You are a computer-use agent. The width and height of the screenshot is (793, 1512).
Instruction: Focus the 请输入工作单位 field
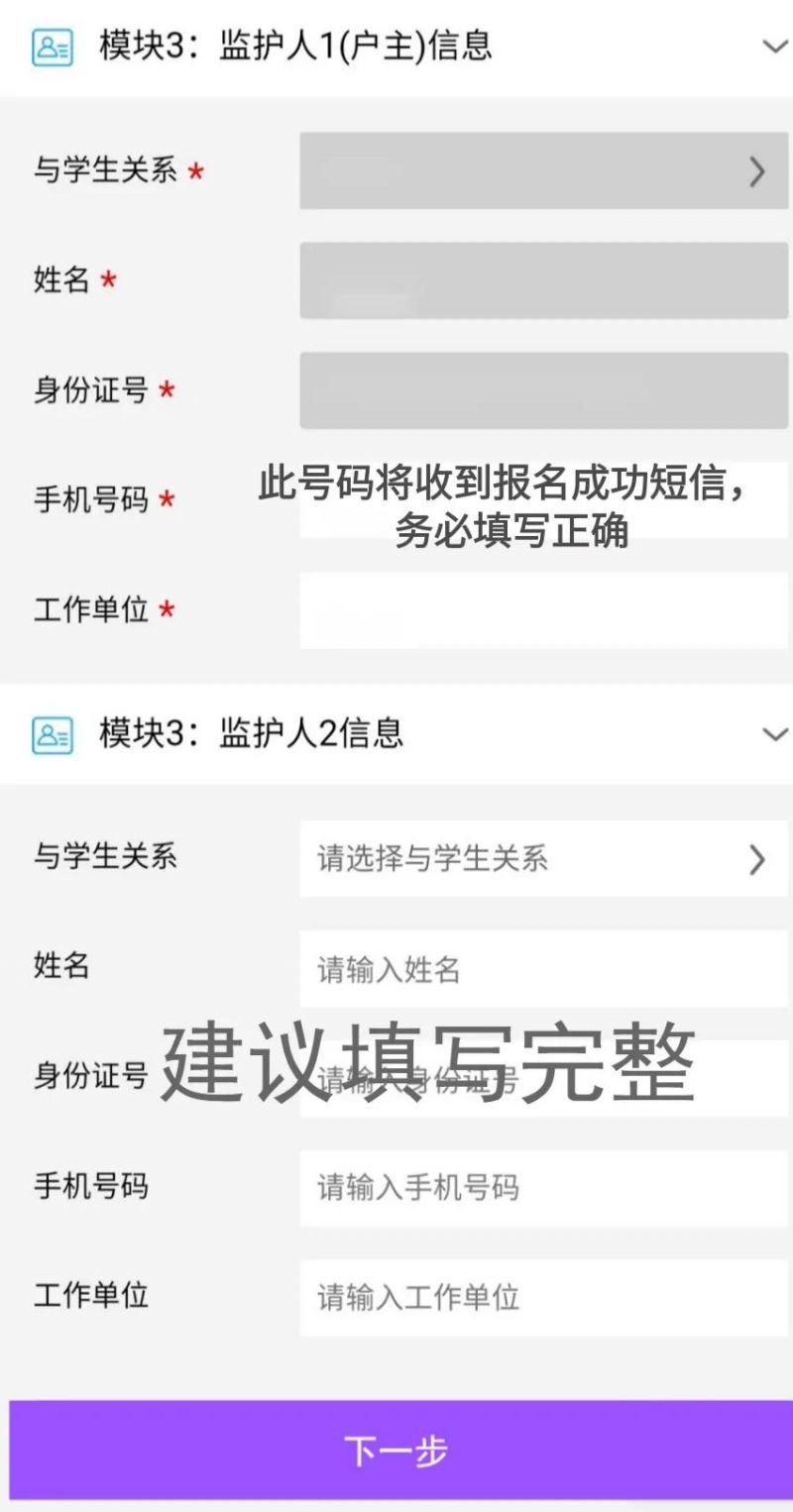(543, 1297)
